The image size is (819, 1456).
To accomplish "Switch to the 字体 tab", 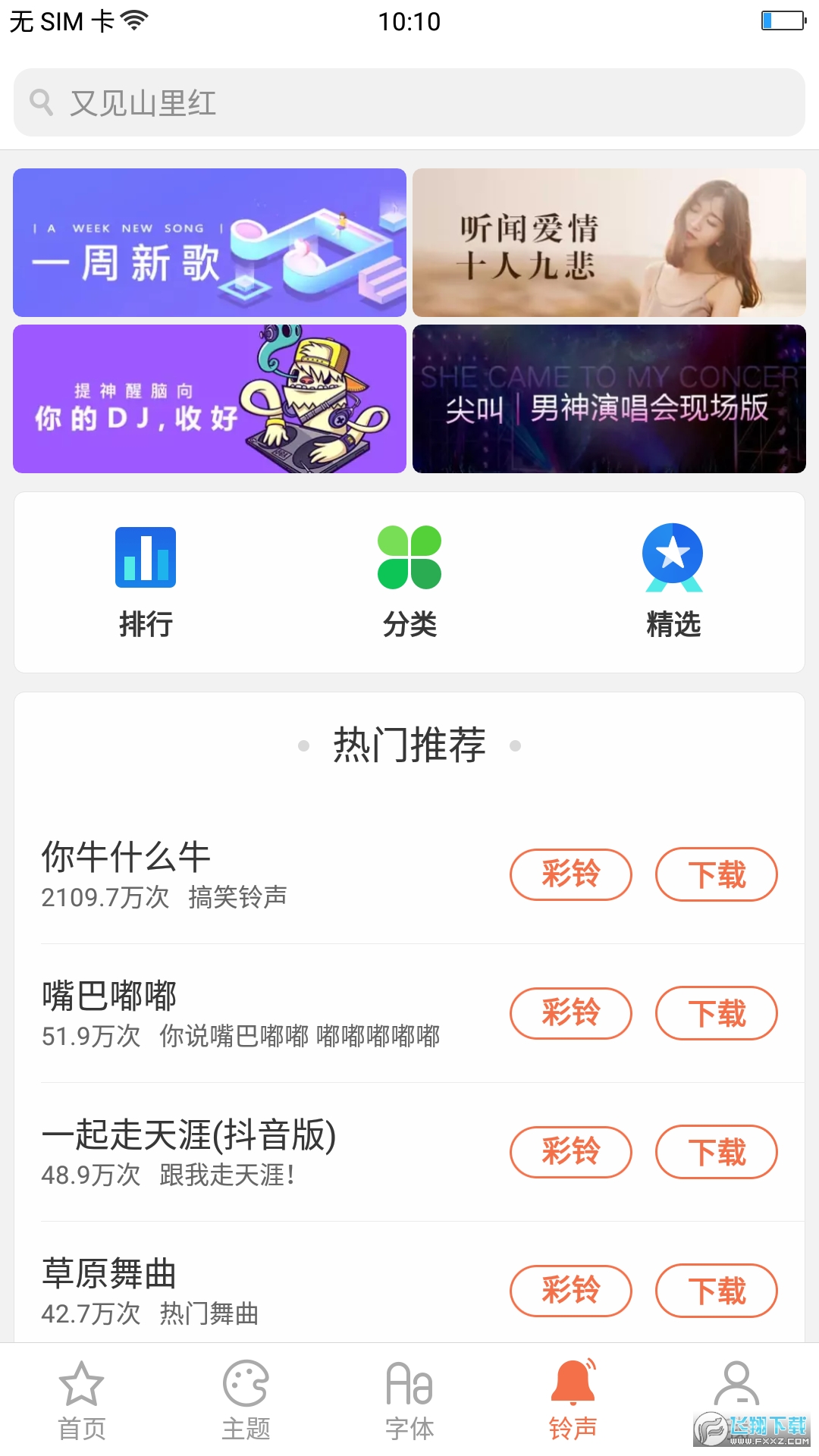I will (x=409, y=1400).
